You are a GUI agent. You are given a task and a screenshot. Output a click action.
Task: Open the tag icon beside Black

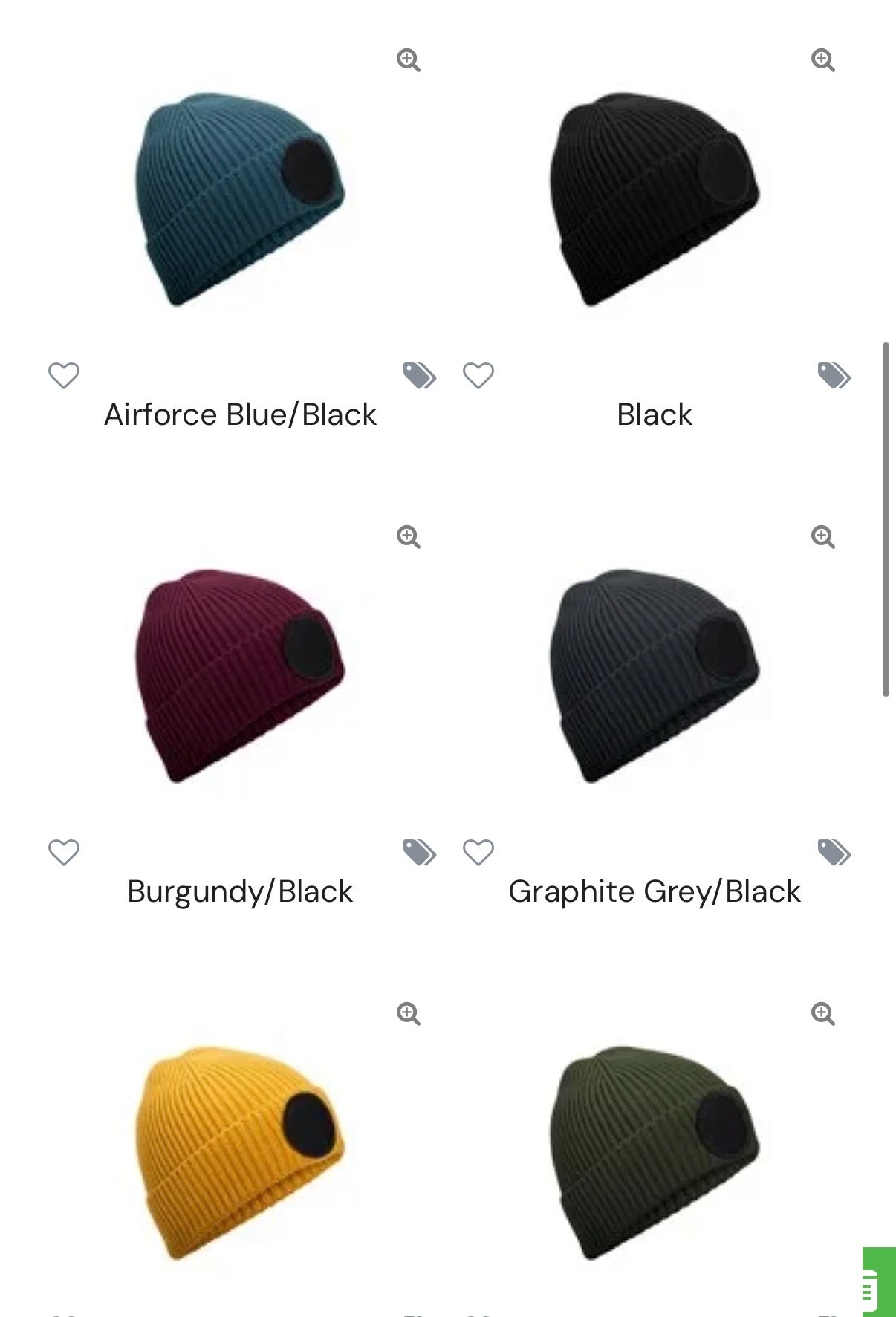pyautogui.click(x=832, y=377)
